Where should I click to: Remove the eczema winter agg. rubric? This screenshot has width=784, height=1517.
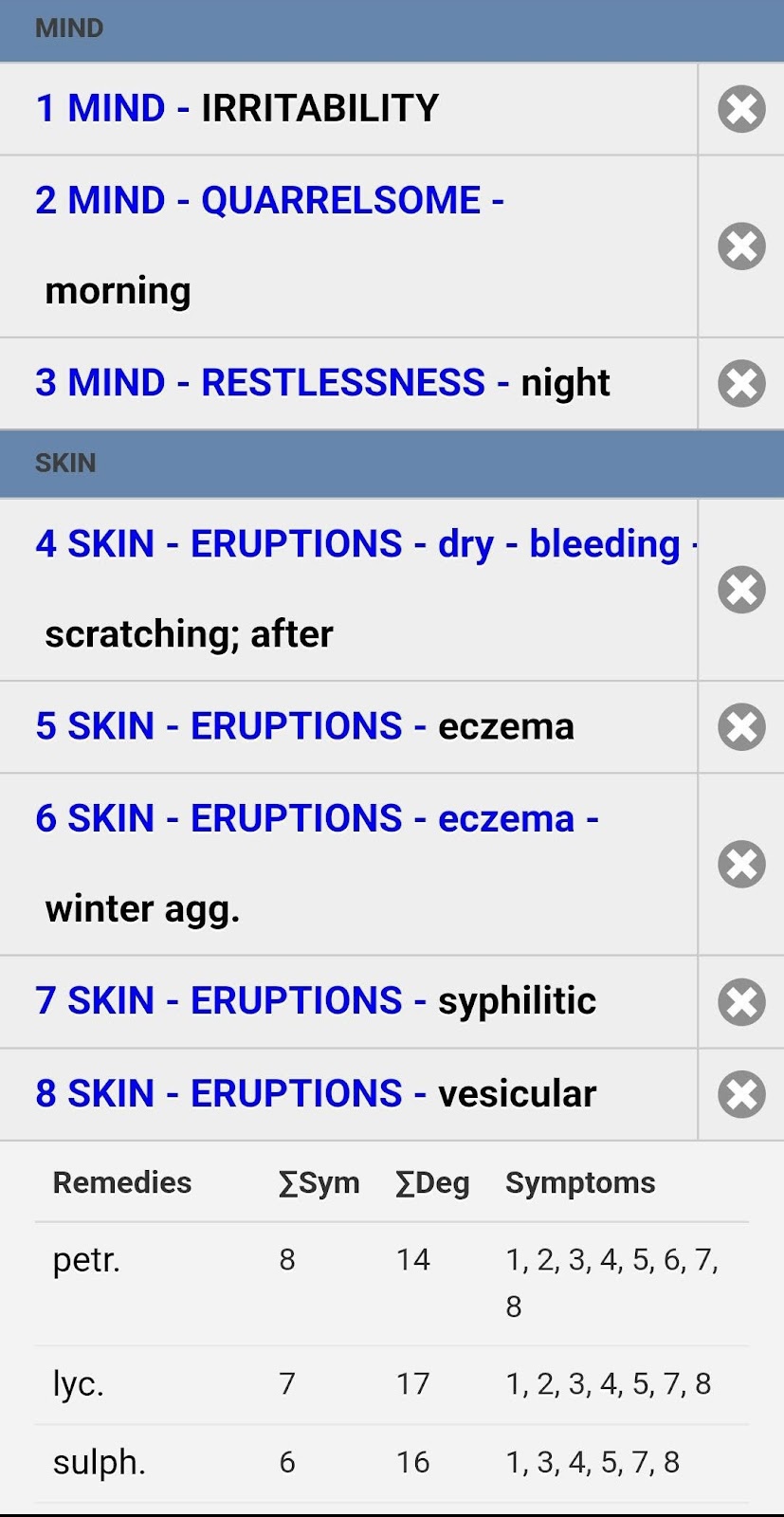point(741,865)
